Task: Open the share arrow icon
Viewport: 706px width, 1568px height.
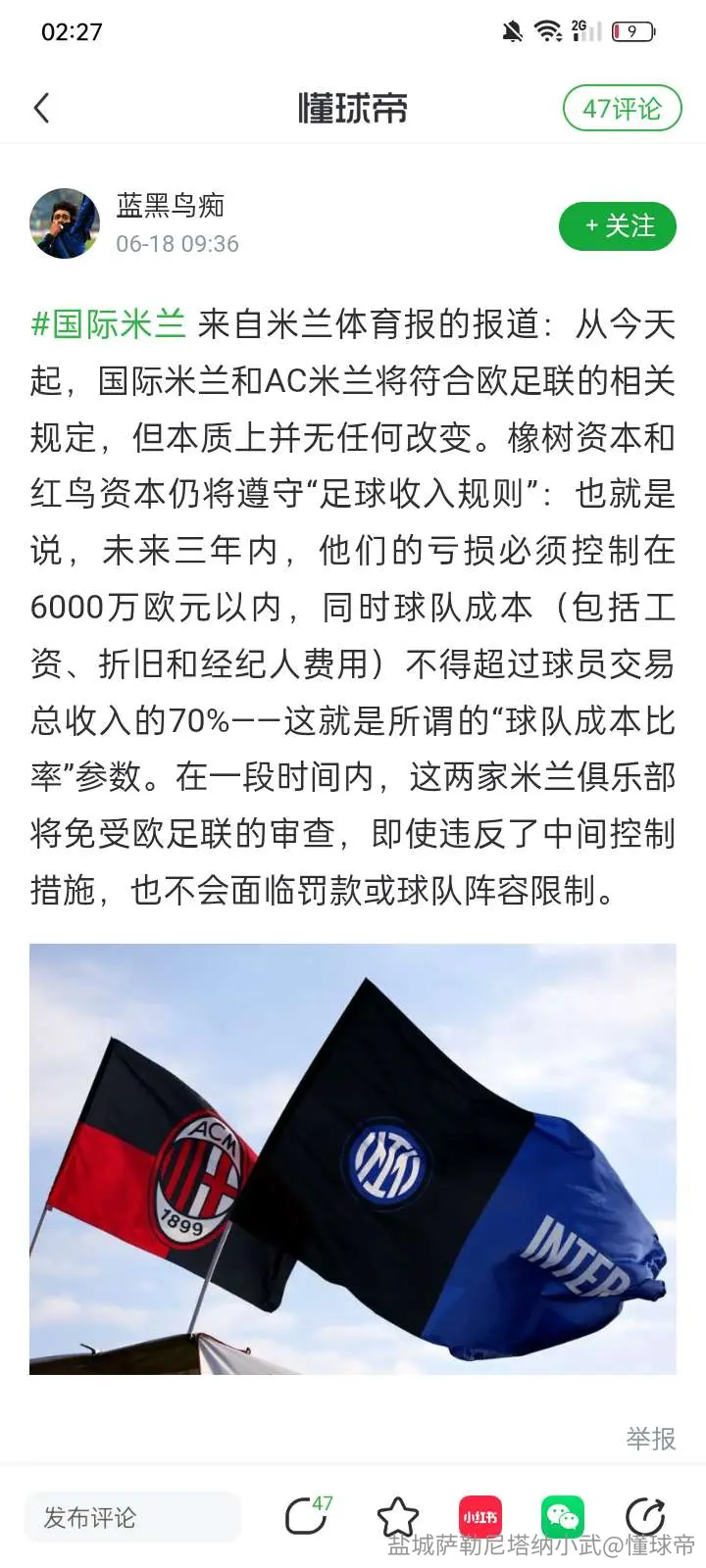Action: click(x=645, y=1517)
